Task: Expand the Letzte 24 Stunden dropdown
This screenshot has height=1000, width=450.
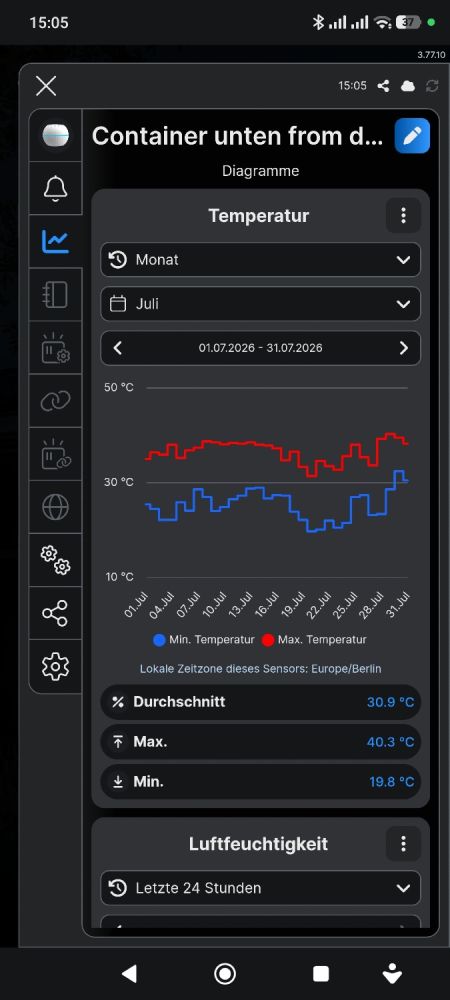Action: pos(261,888)
